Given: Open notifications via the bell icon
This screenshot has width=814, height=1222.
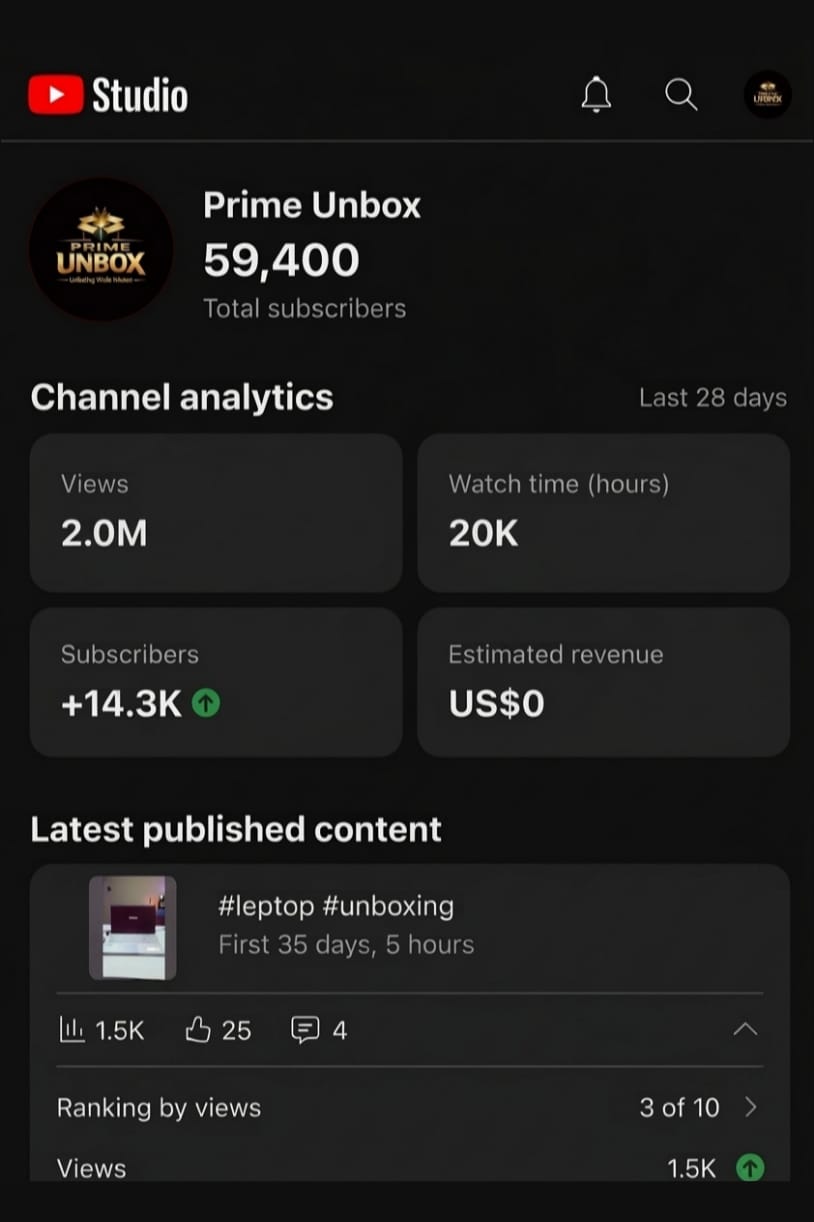Looking at the screenshot, I should click(x=596, y=94).
